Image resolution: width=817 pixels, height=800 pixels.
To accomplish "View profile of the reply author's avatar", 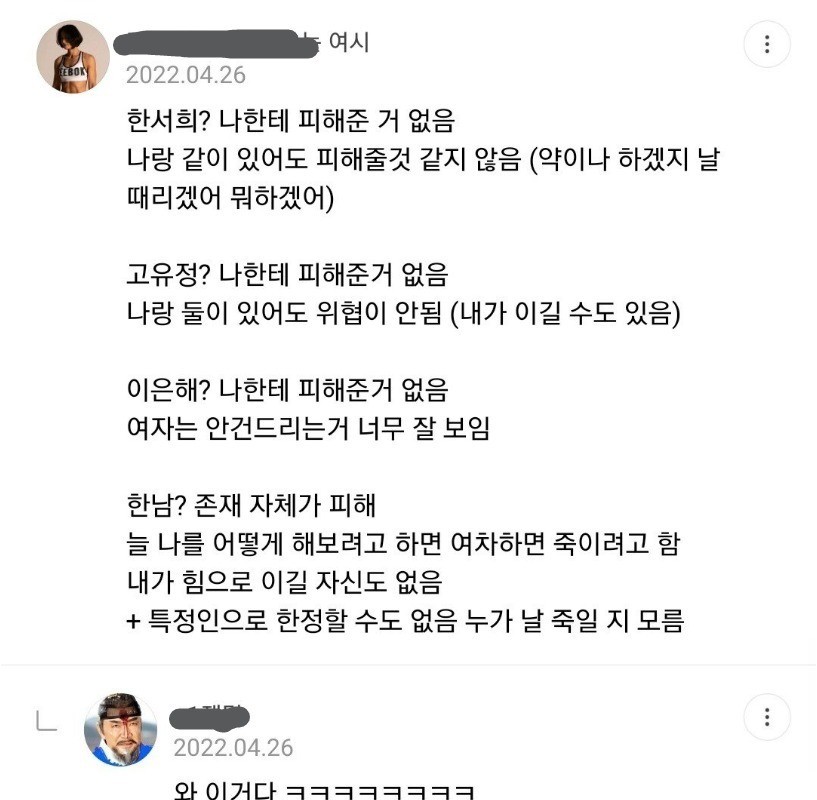I will (120, 729).
